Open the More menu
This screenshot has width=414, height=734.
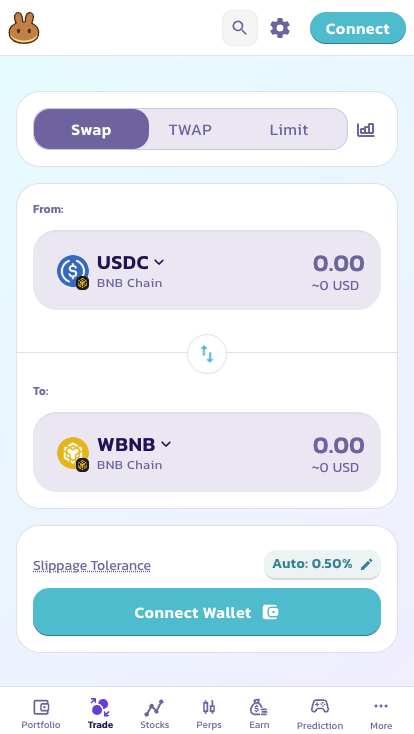381,713
